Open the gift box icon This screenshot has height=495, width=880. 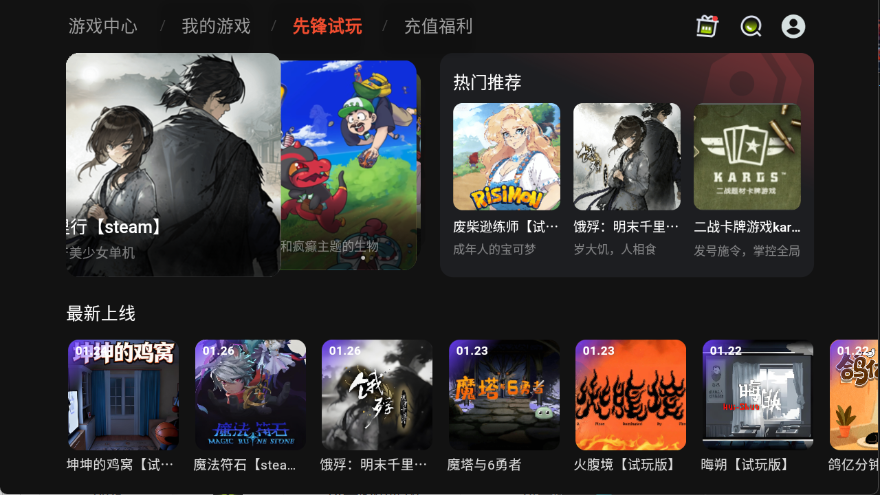tap(707, 27)
